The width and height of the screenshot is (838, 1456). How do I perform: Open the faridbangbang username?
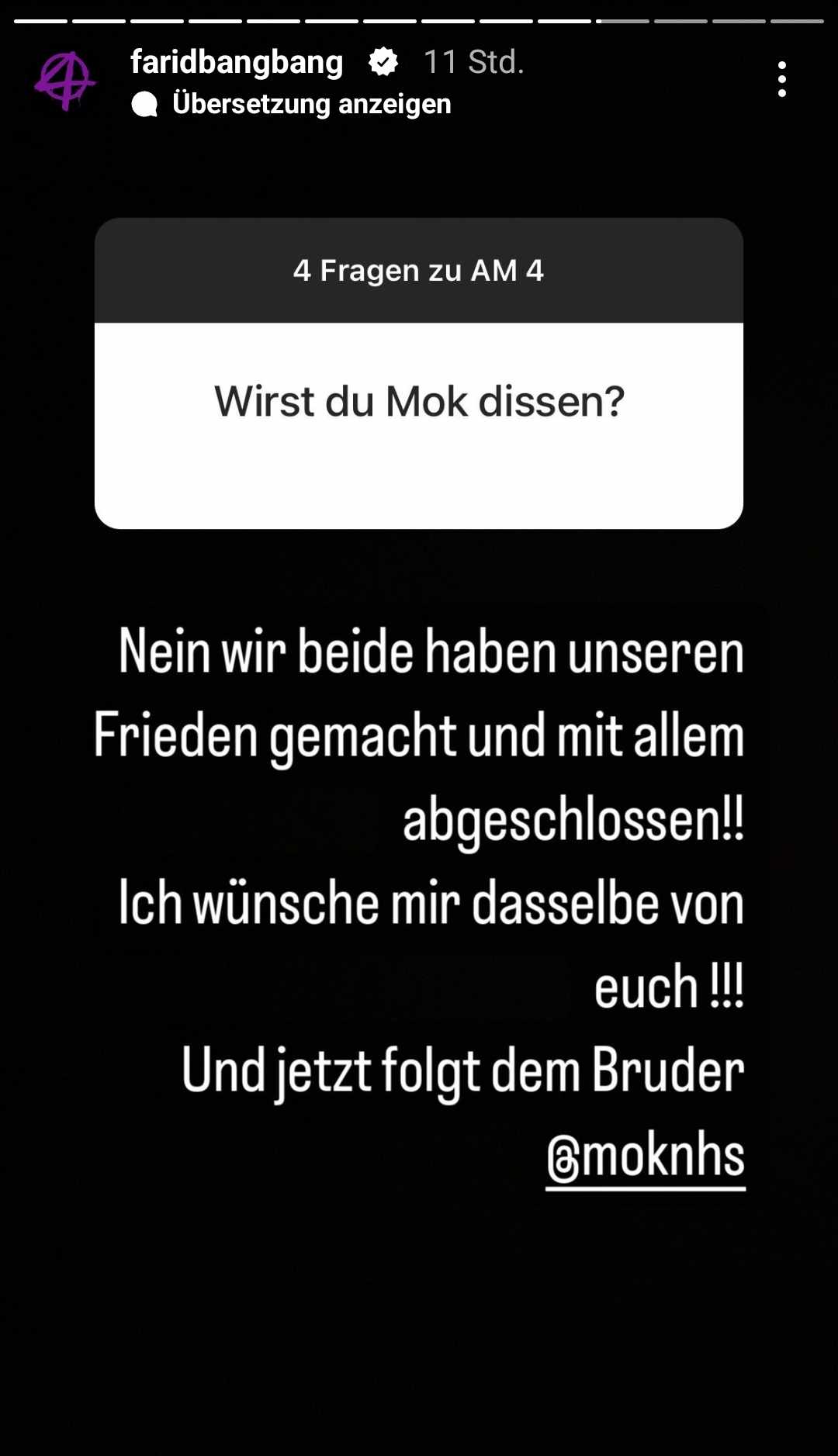coord(237,62)
